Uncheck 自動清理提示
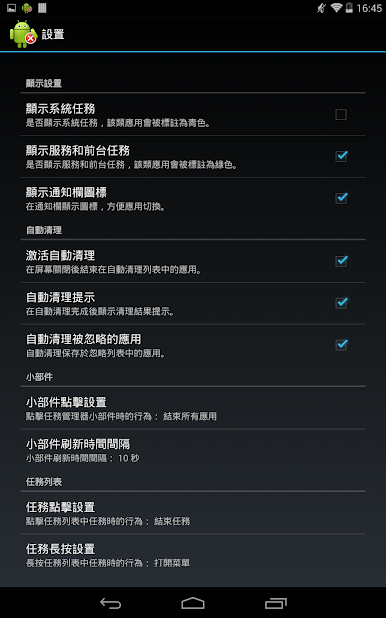Viewport: 386px width, 618px height. tap(341, 303)
